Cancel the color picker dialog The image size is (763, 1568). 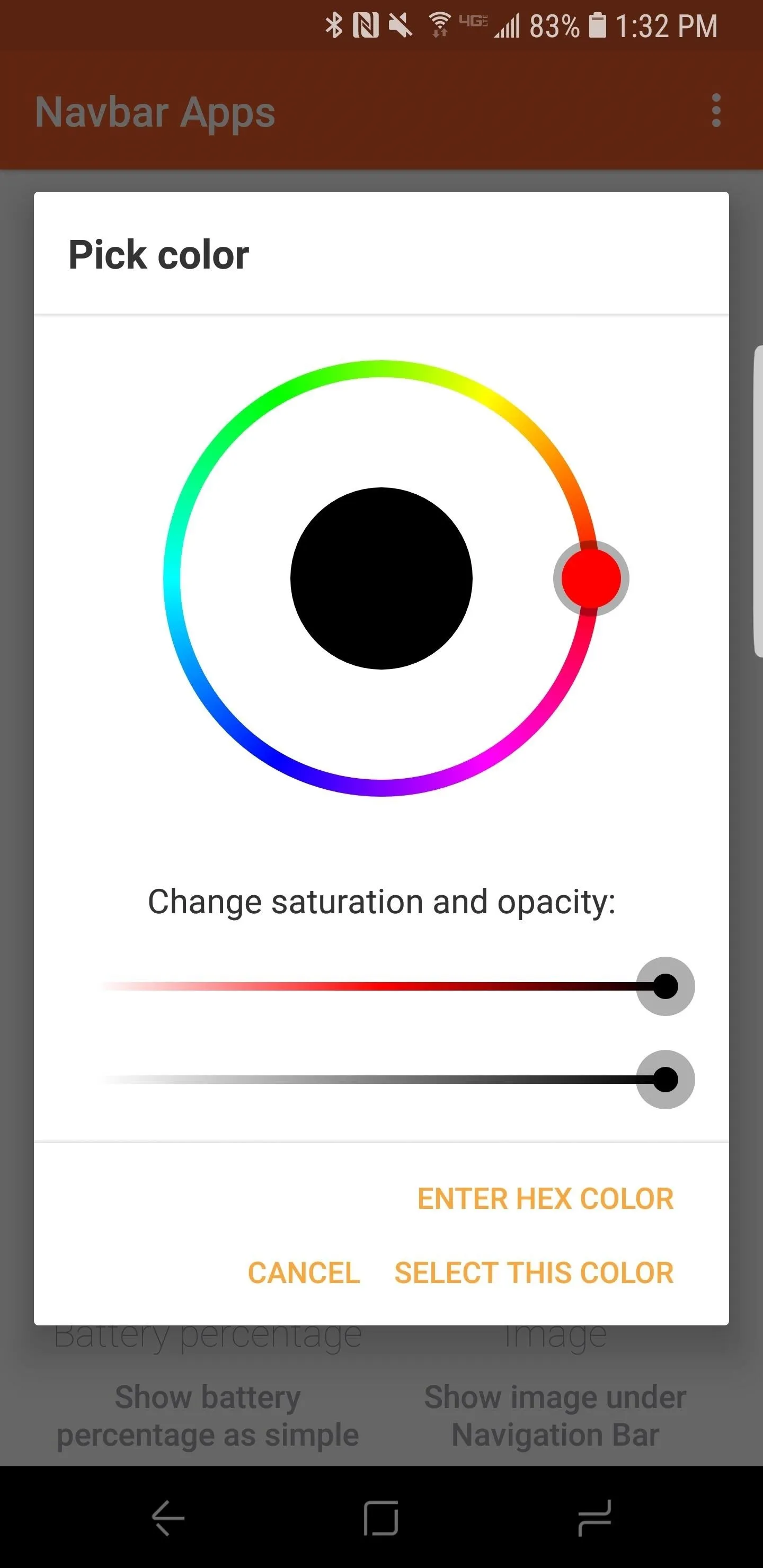[304, 1273]
